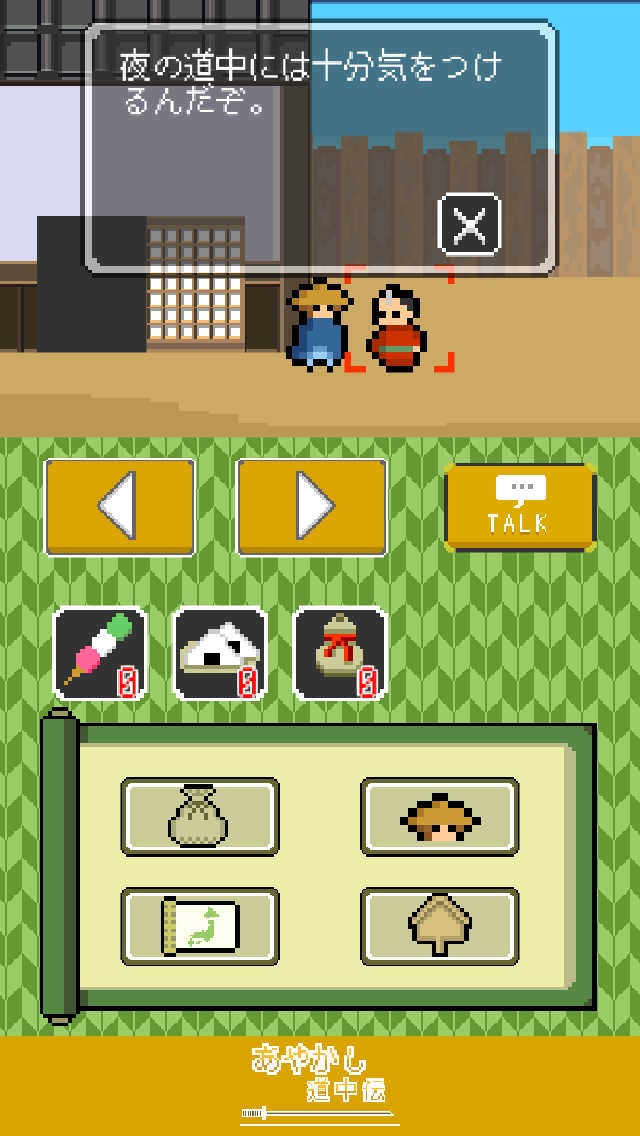Move the character right with the arrow
Image resolution: width=640 pixels, height=1136 pixels.
tap(311, 507)
